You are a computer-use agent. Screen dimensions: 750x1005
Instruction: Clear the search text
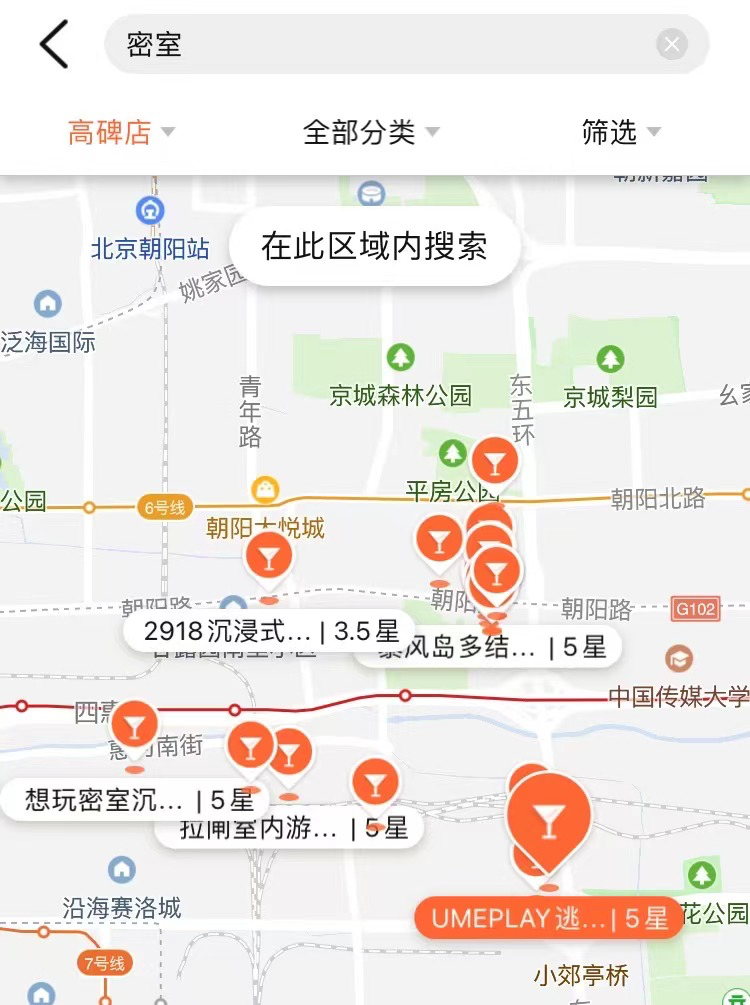[x=672, y=45]
